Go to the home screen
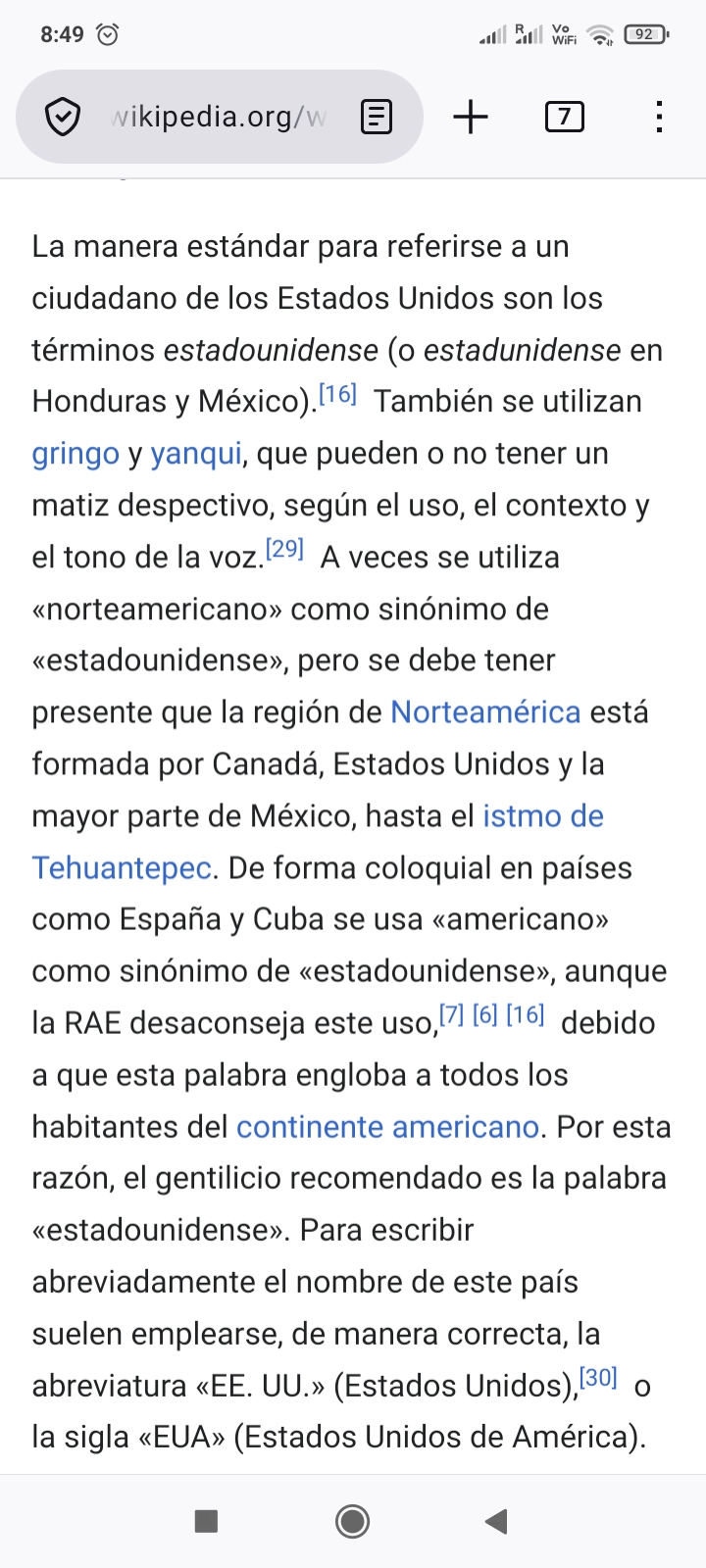 pyautogui.click(x=352, y=1521)
